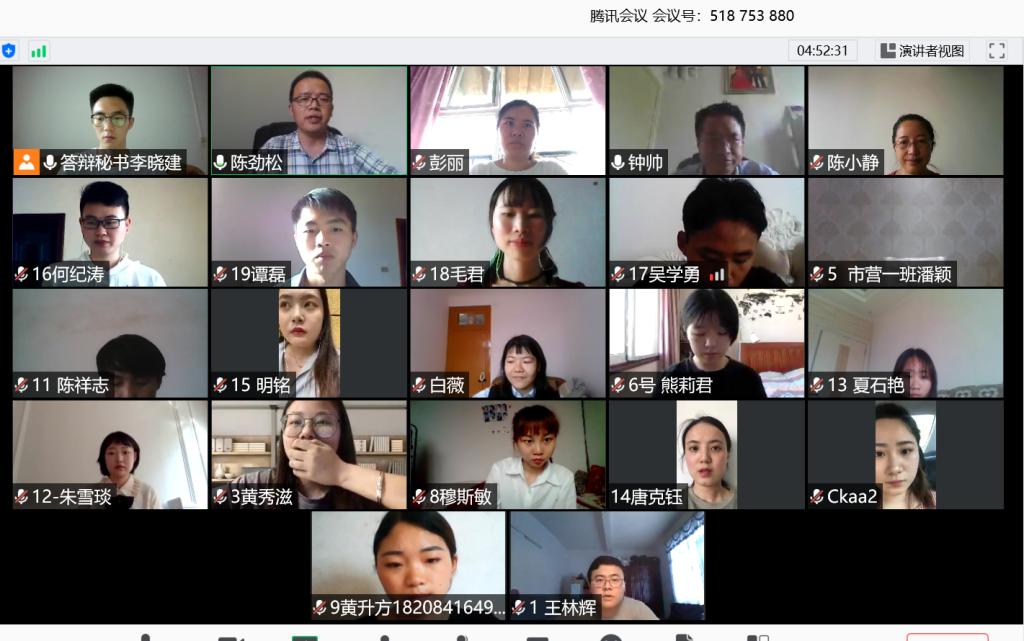Select 14唐克钰's video tile
1024x641 pixels.
(x=706, y=454)
